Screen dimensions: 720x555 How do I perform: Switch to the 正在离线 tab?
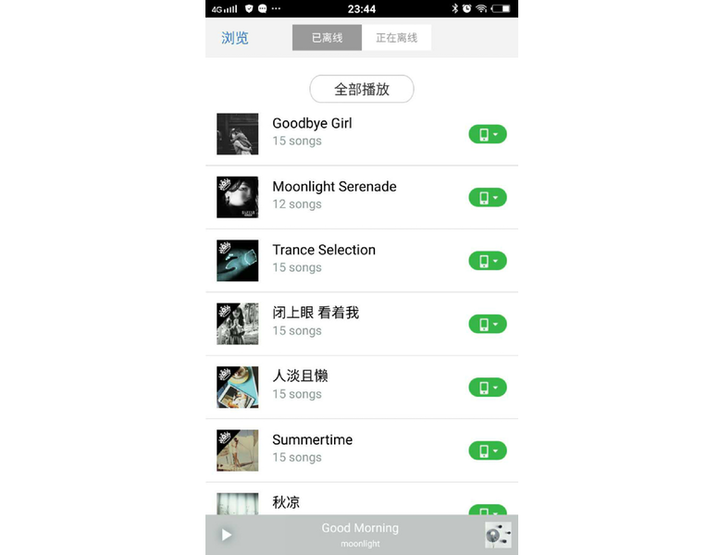[x=396, y=38]
